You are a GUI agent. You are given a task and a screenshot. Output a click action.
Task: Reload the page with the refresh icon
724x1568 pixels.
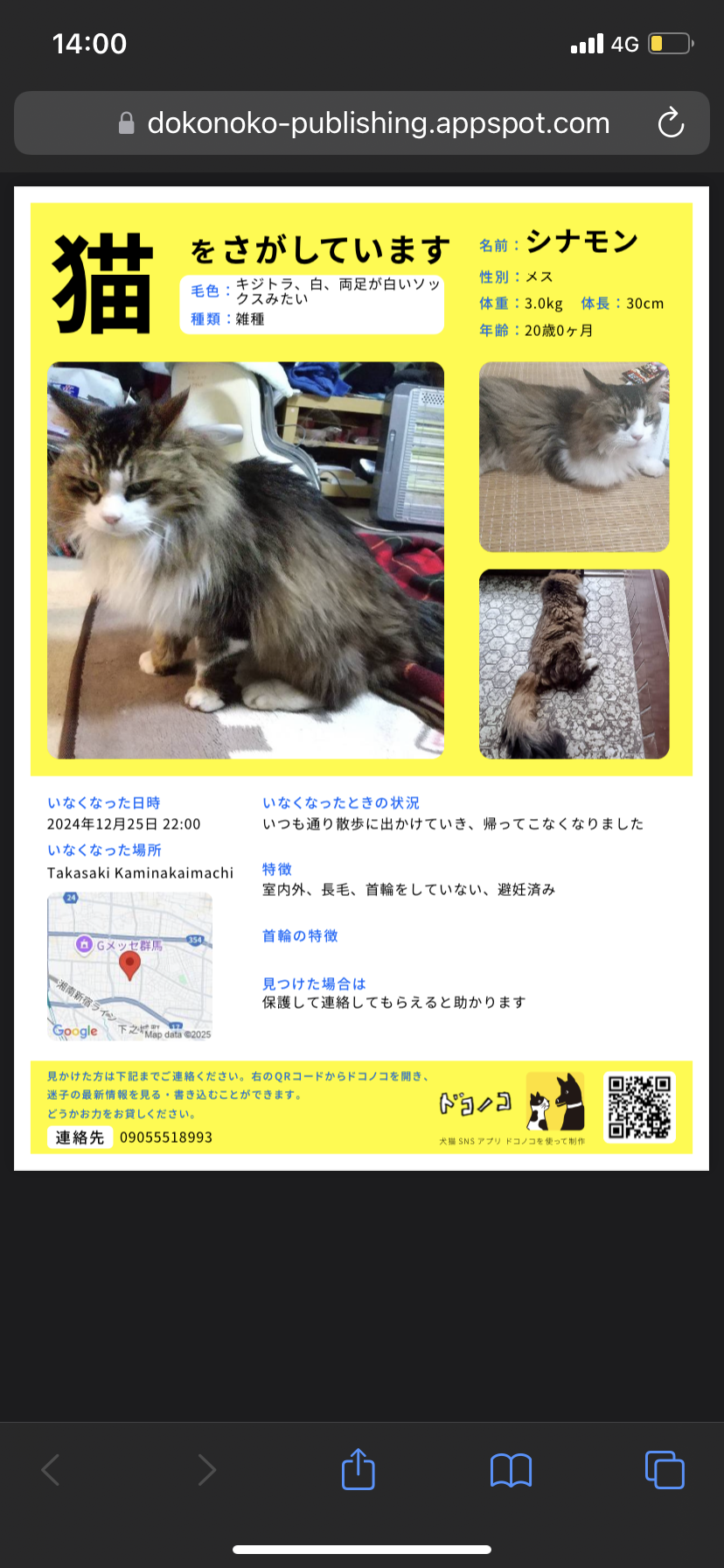coord(671,123)
